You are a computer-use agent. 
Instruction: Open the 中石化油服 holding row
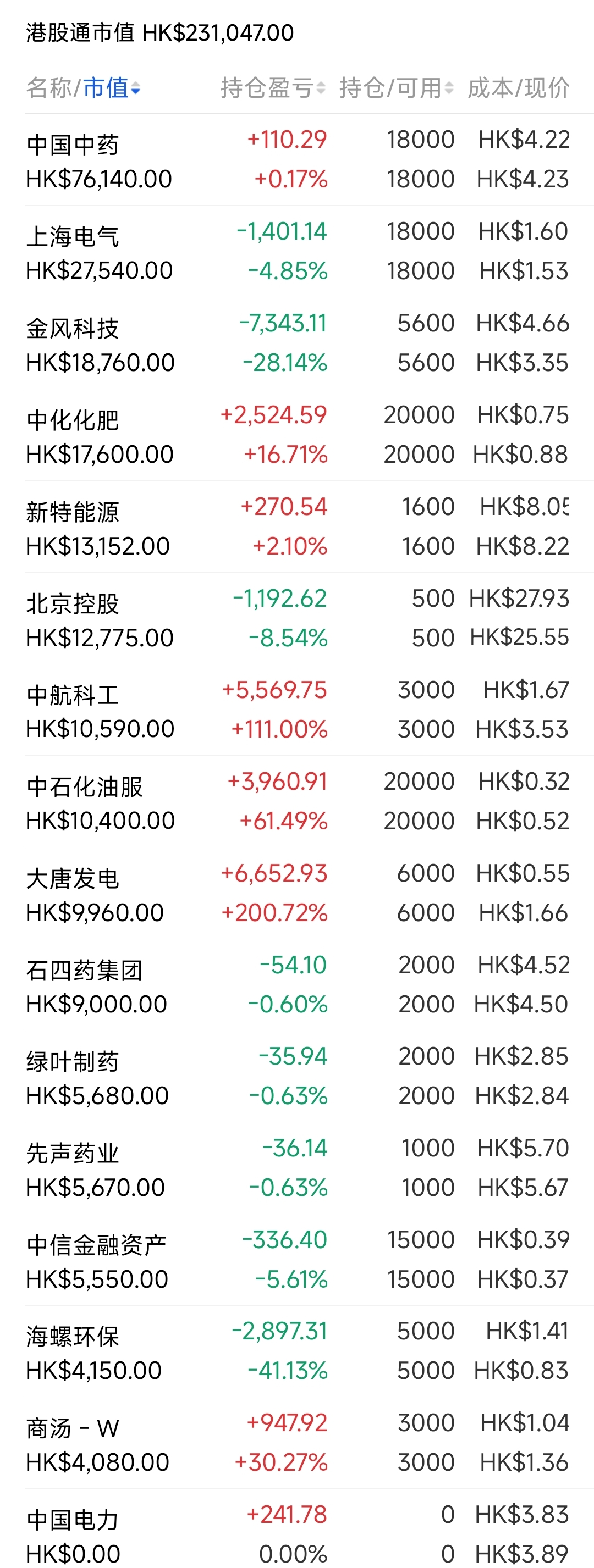[298, 802]
